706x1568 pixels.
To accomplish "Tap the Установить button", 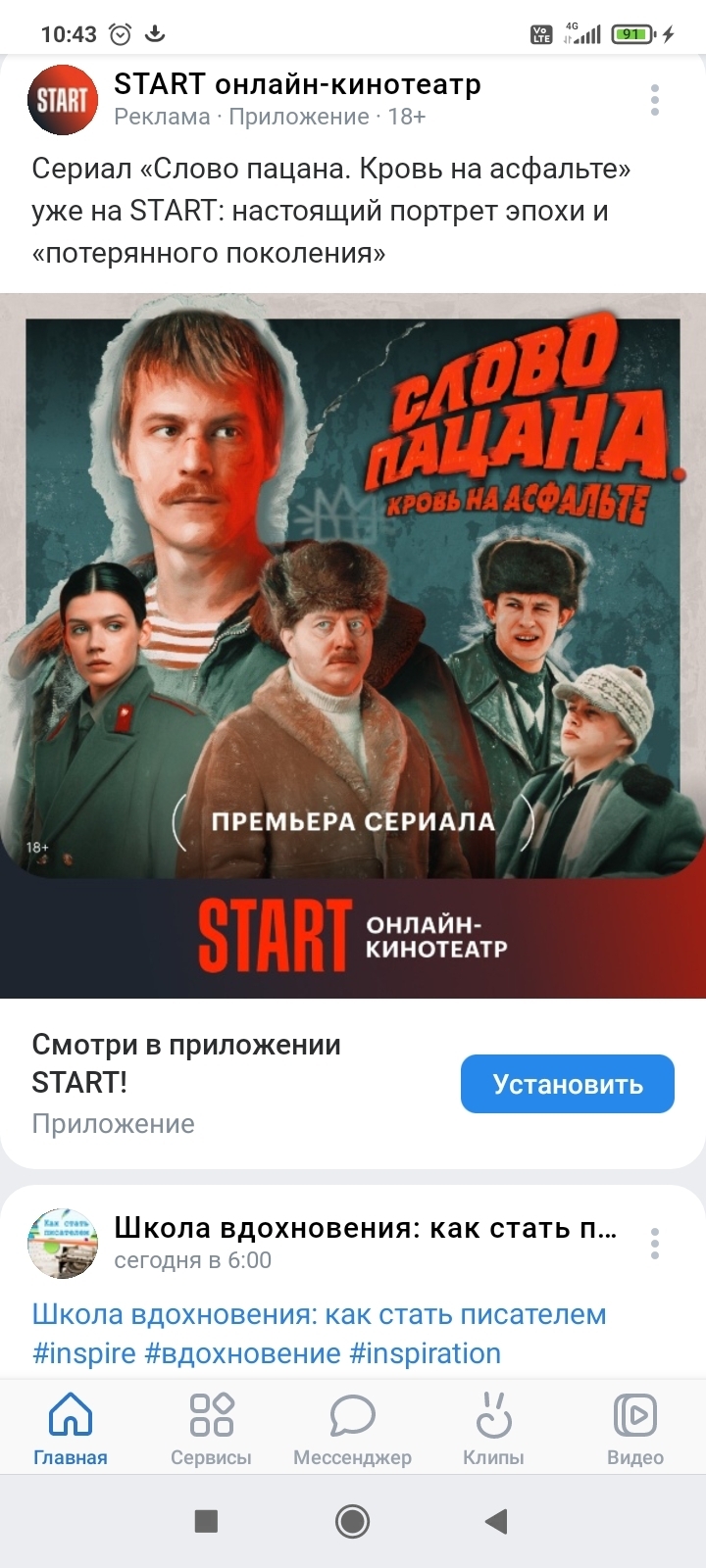I will click(x=567, y=1084).
